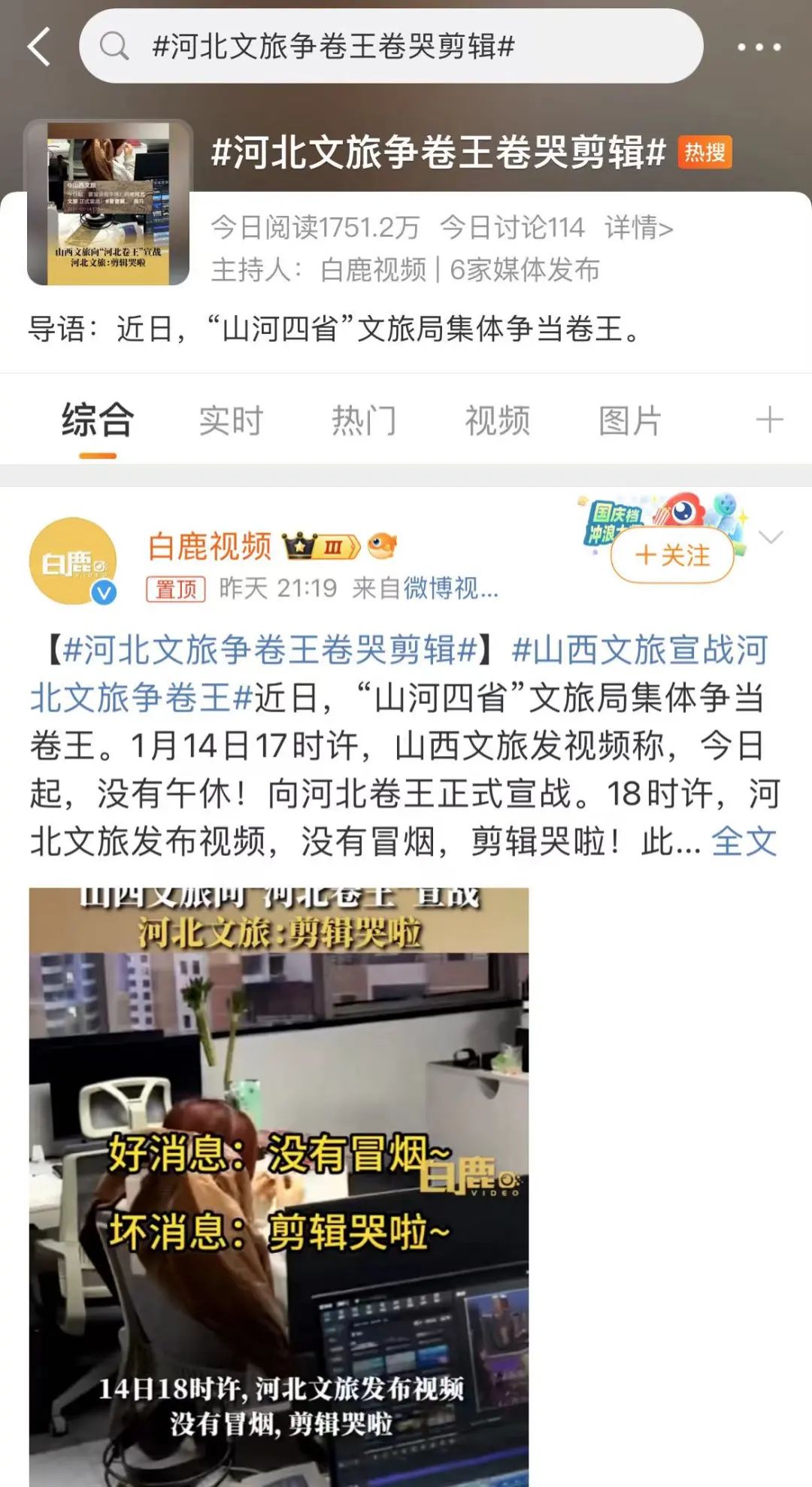Open host 白鹿视频 in the topic header
This screenshot has height=1487, width=812.
pyautogui.click(x=373, y=269)
